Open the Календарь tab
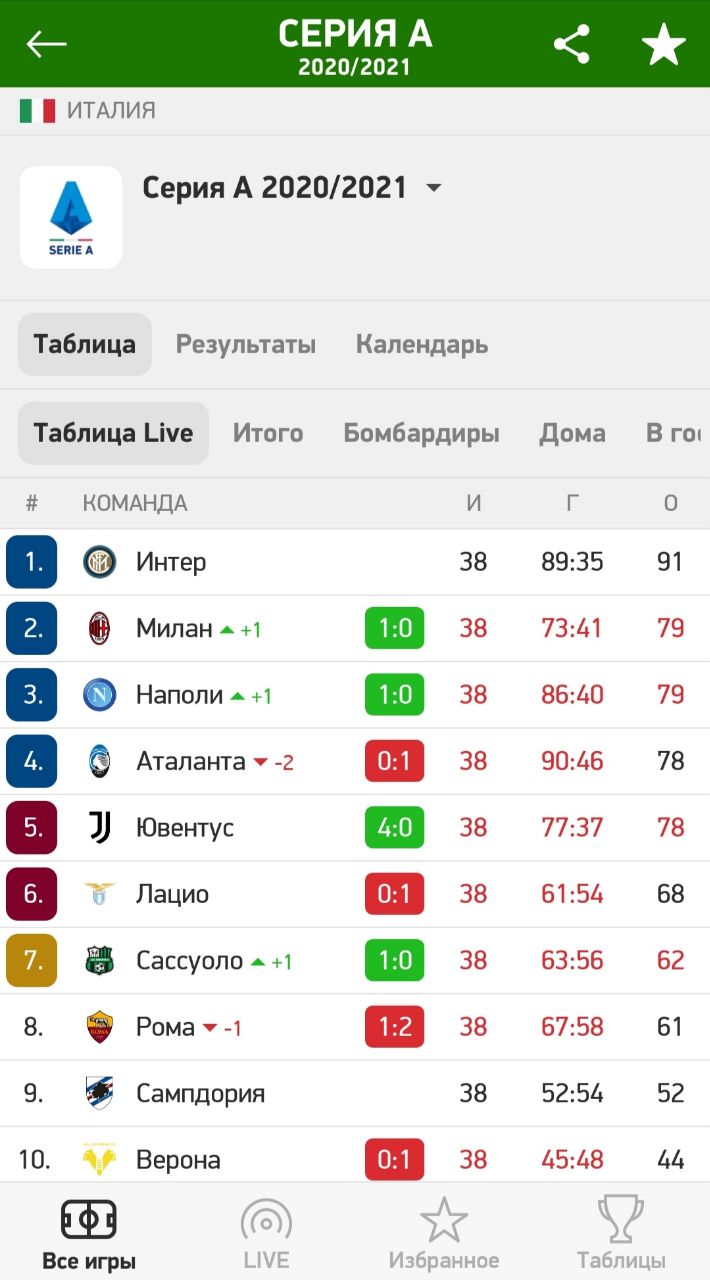Image resolution: width=710 pixels, height=1280 pixels. click(x=422, y=344)
